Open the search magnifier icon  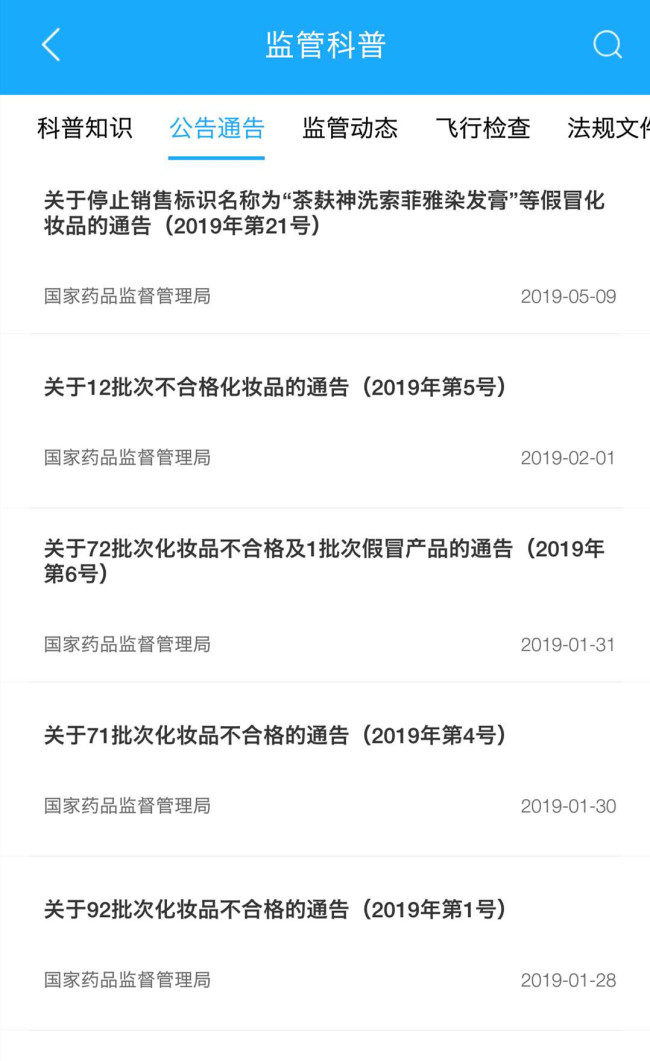click(x=607, y=45)
